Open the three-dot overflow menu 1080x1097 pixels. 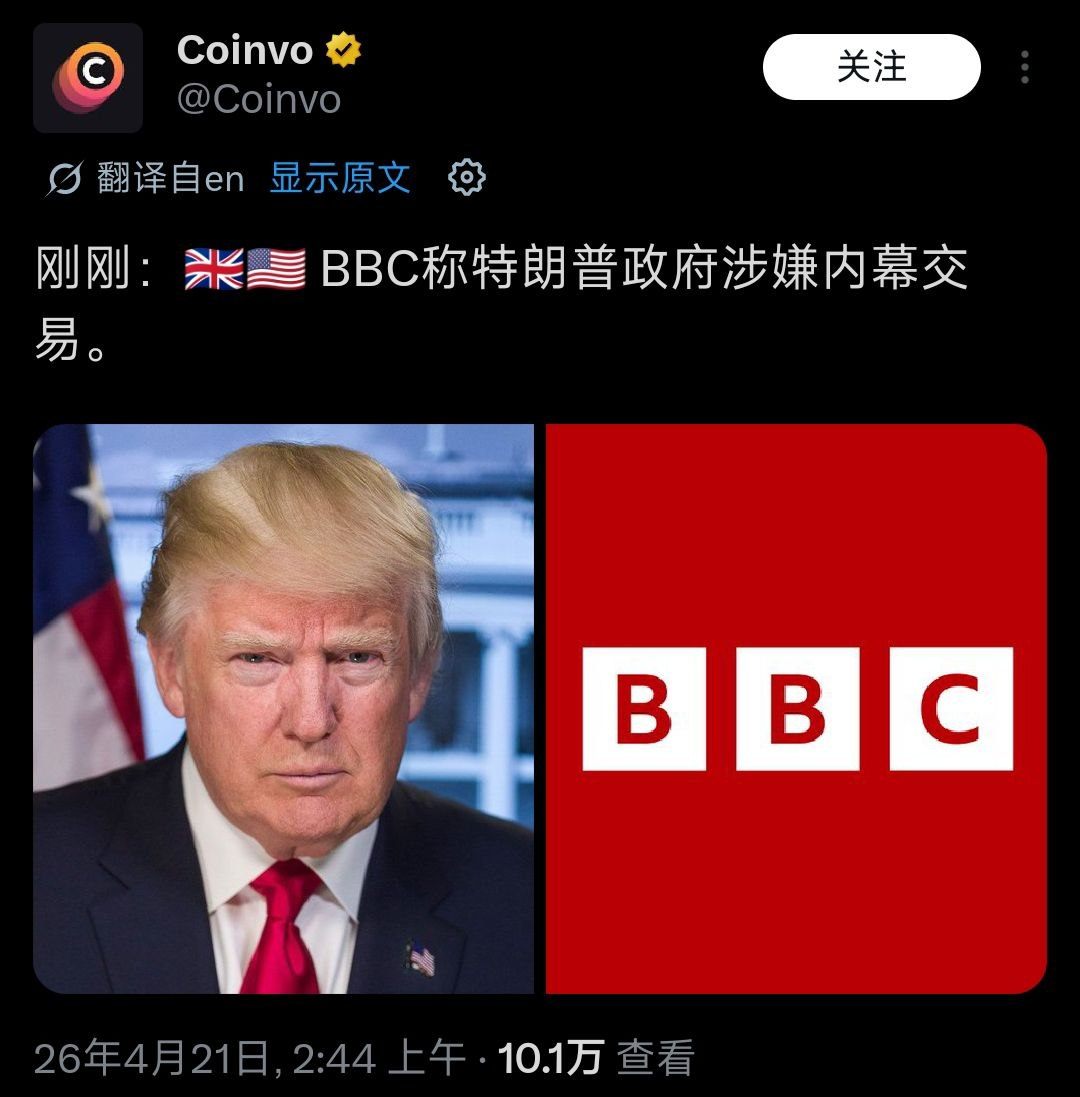1024,67
